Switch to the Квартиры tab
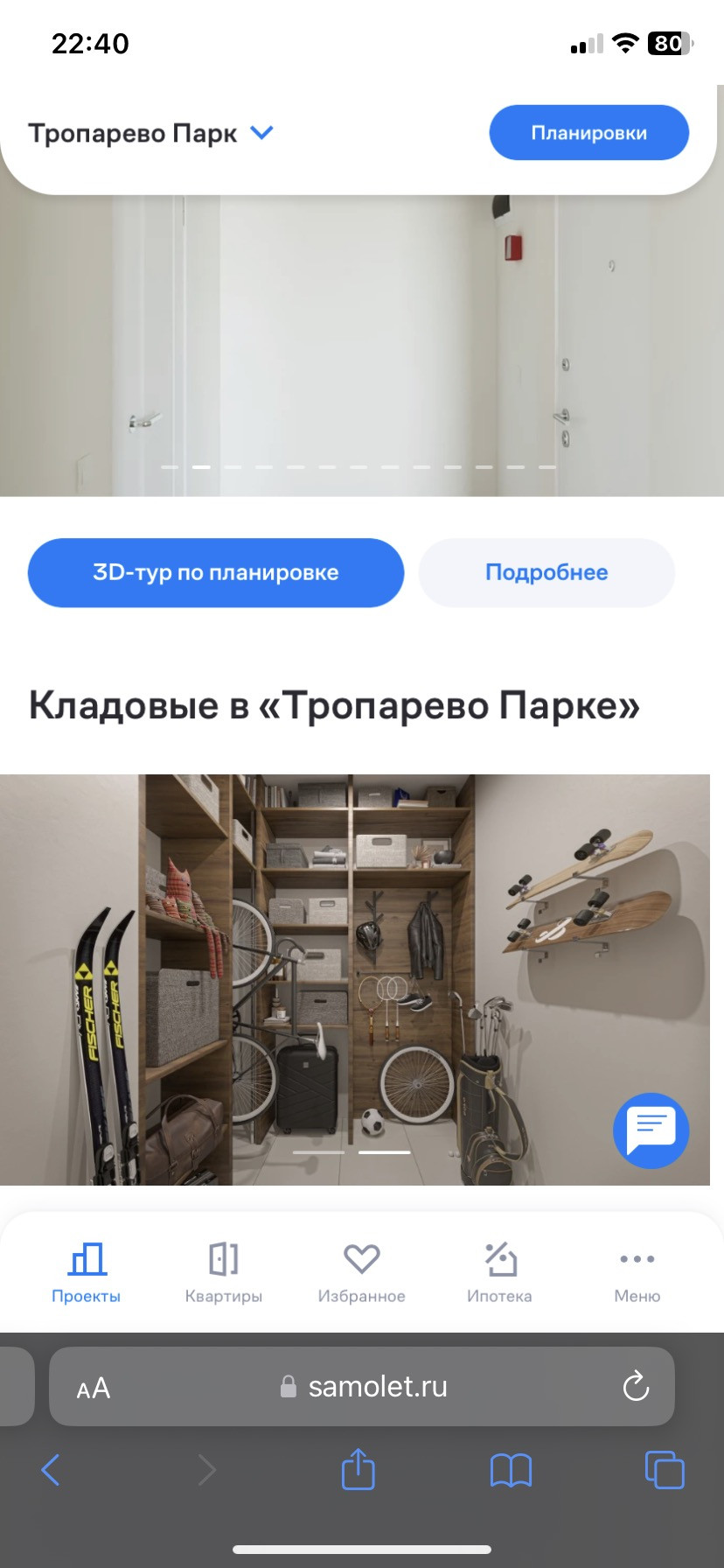Screen dimensions: 724x1568 (x=224, y=1272)
